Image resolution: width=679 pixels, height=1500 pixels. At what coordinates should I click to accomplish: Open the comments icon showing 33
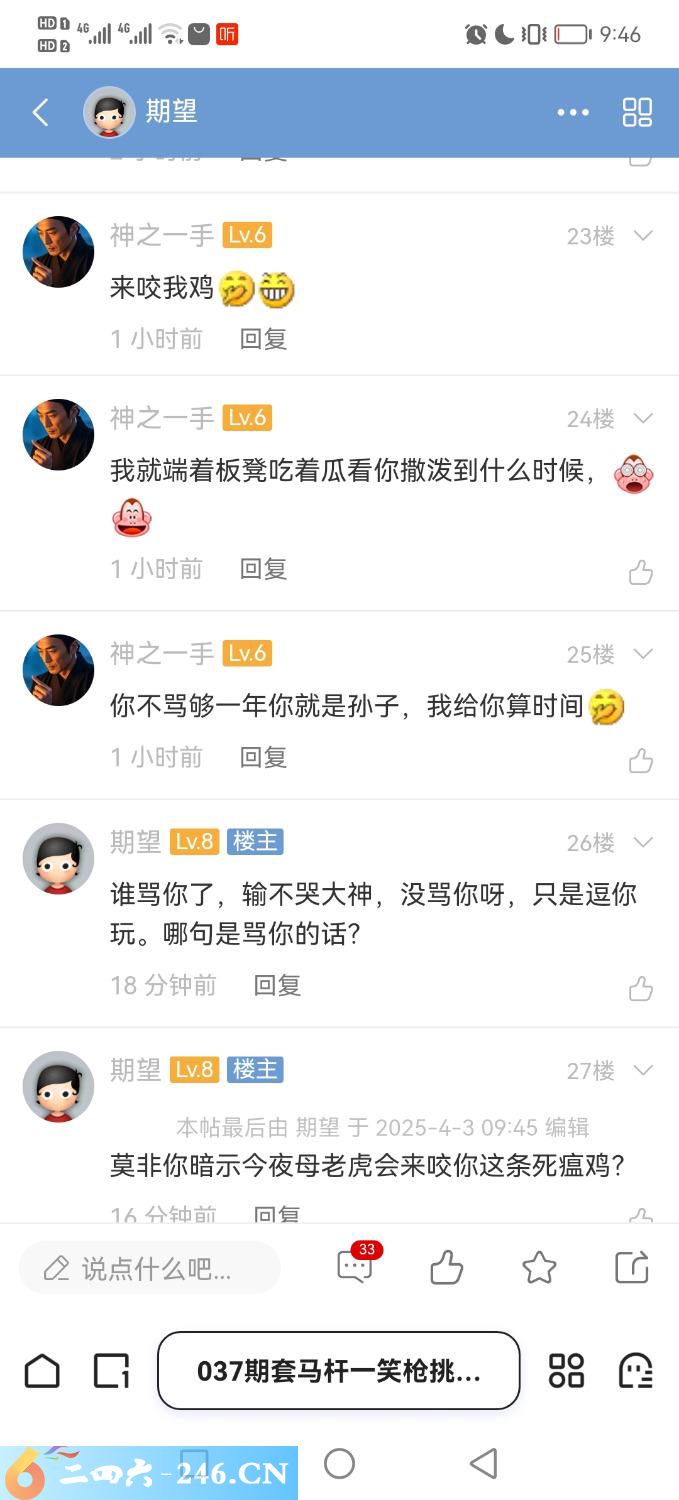[355, 1267]
